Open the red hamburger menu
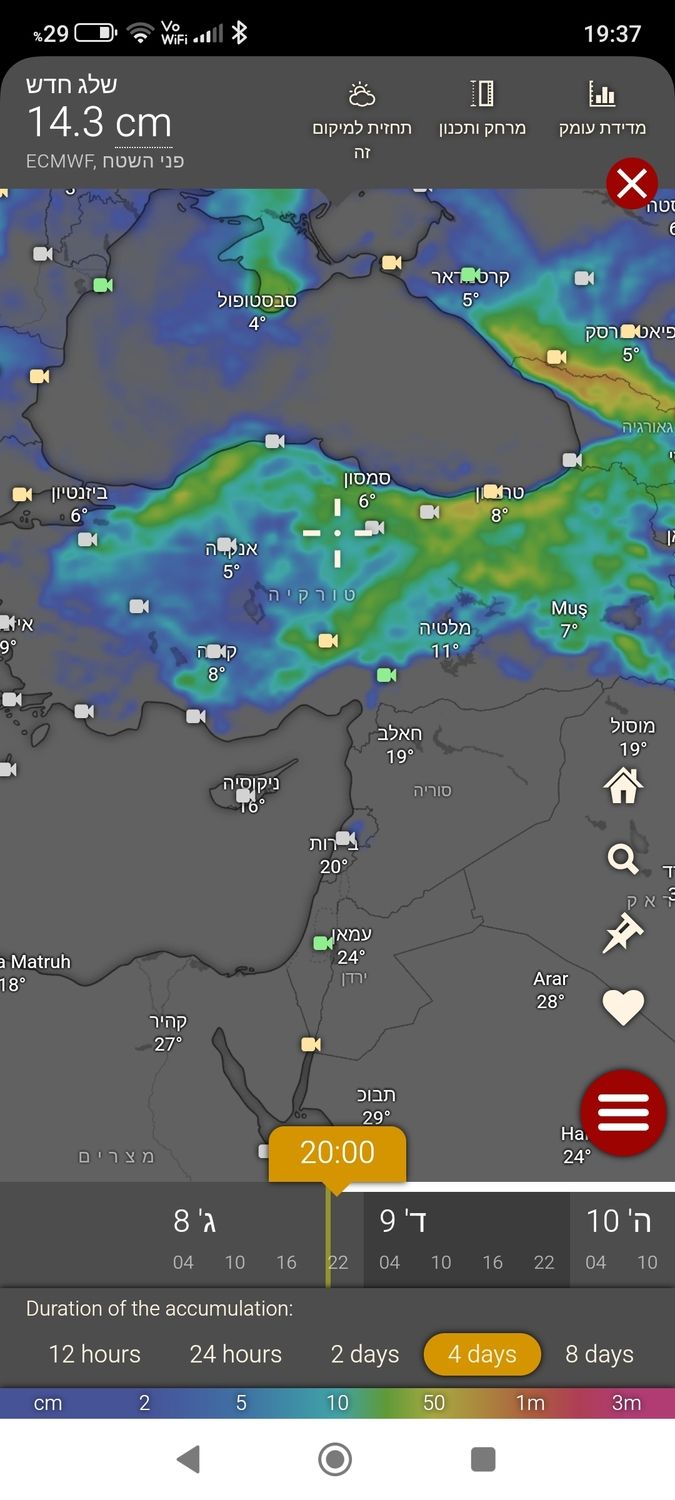This screenshot has height=1500, width=675. click(623, 1112)
